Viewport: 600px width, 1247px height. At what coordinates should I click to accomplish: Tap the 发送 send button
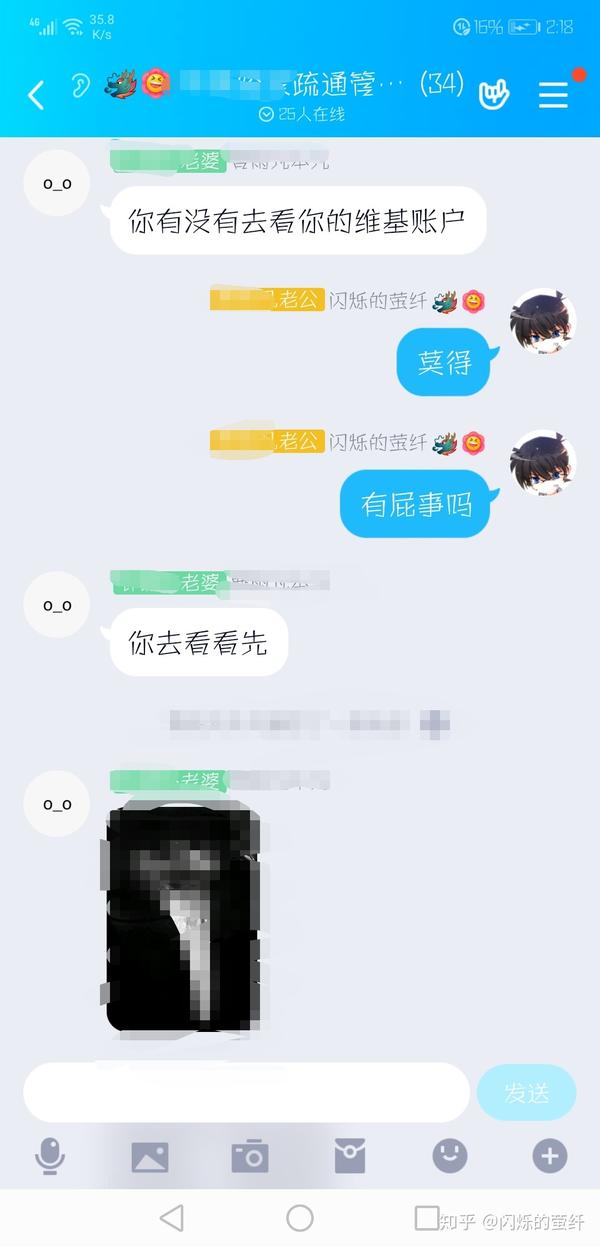(x=527, y=1092)
